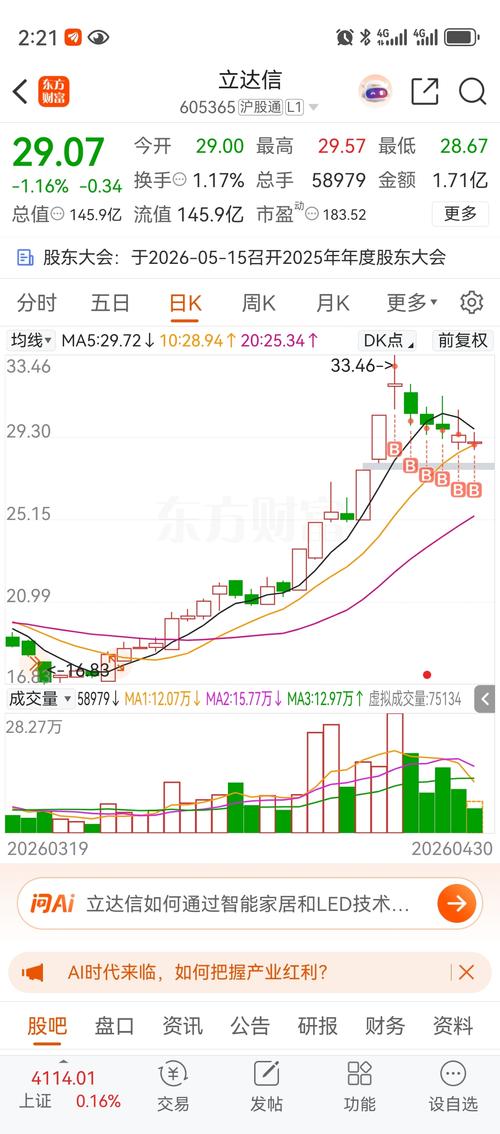Select the 周K chart tab
Image resolution: width=500 pixels, height=1134 pixels.
(258, 303)
